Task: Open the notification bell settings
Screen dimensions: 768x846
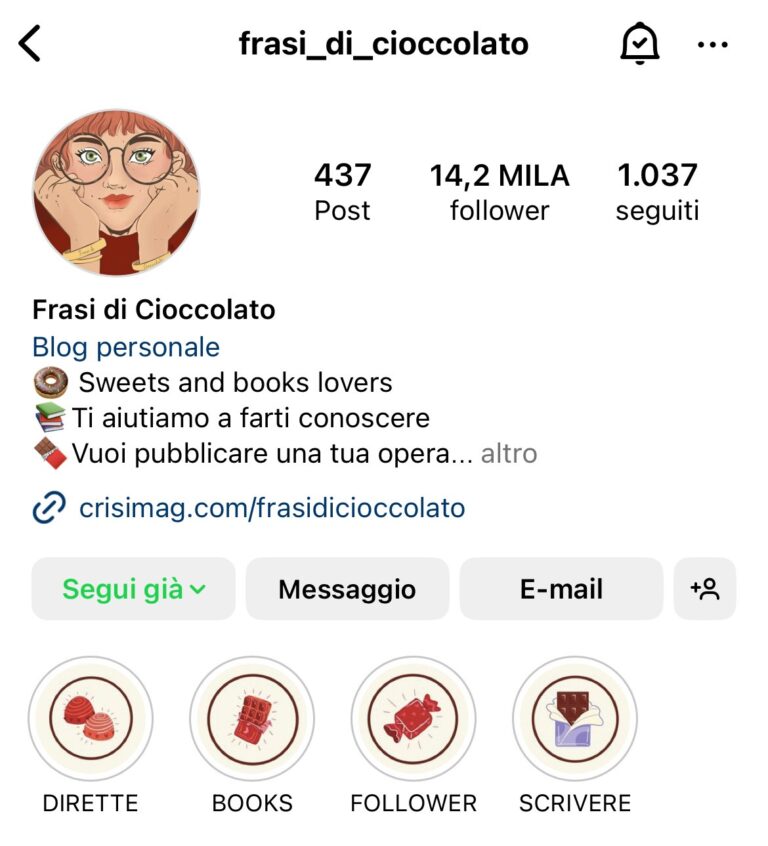Action: [x=640, y=44]
